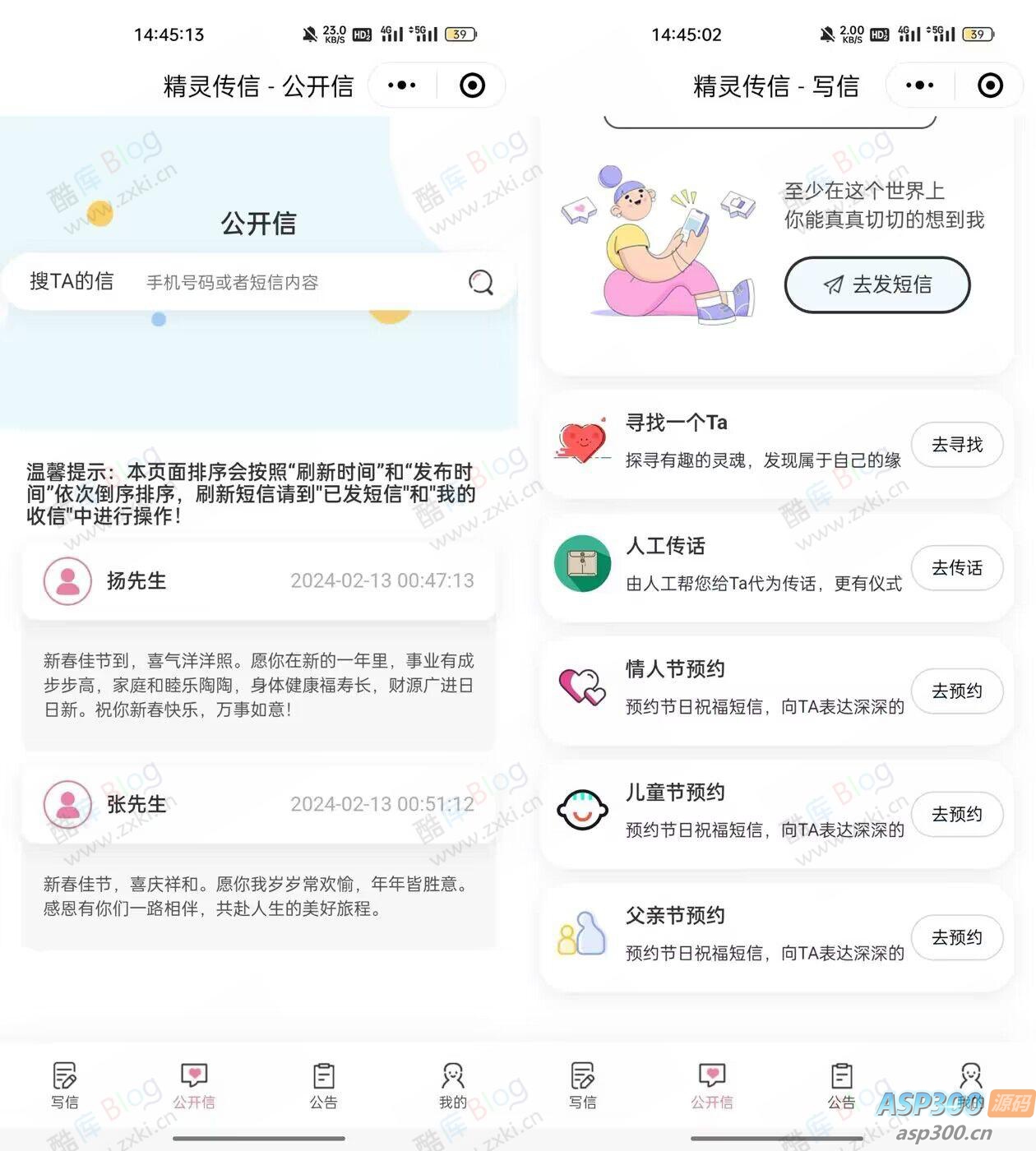1036x1151 pixels.
Task: Tap the 去发短信 send message button
Action: (x=876, y=284)
